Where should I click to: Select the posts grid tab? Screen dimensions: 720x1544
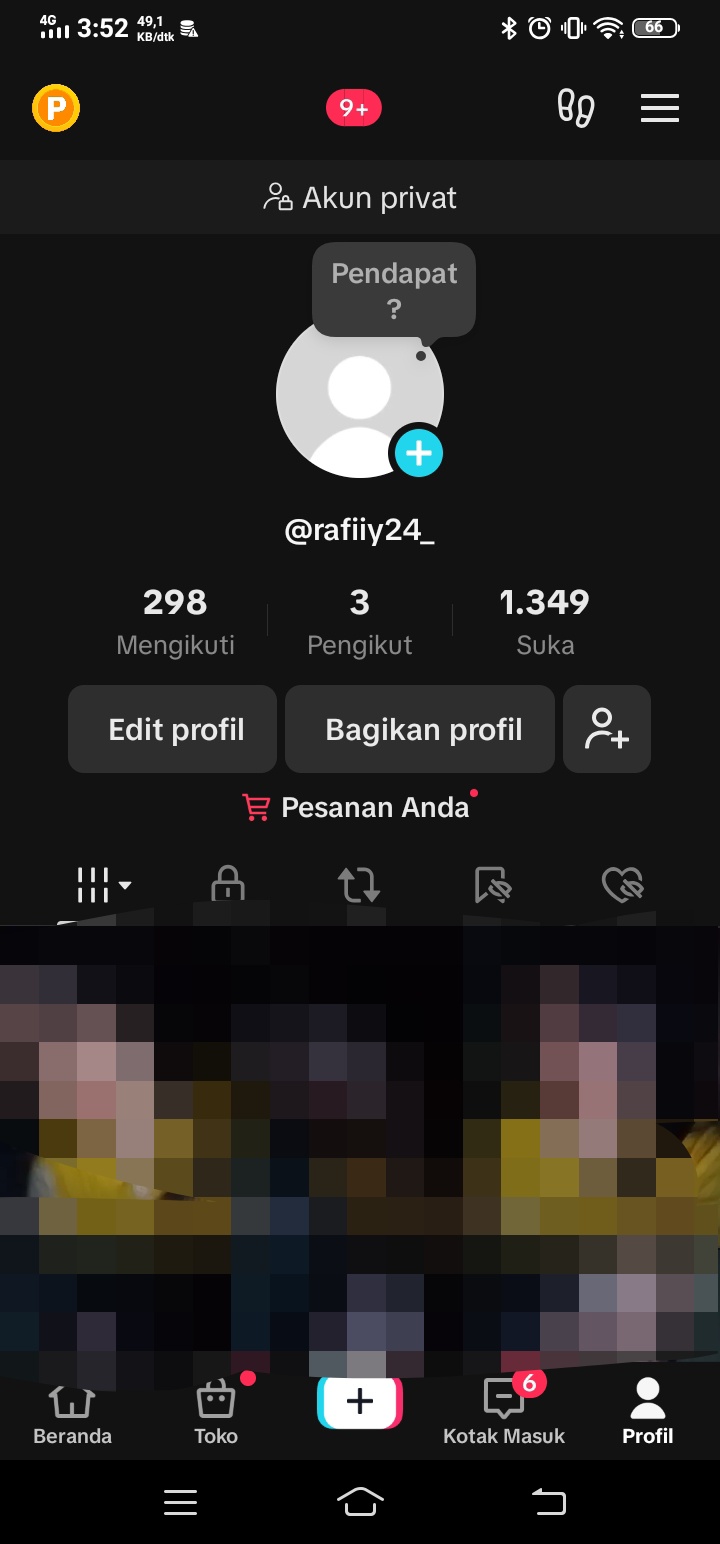pos(102,885)
